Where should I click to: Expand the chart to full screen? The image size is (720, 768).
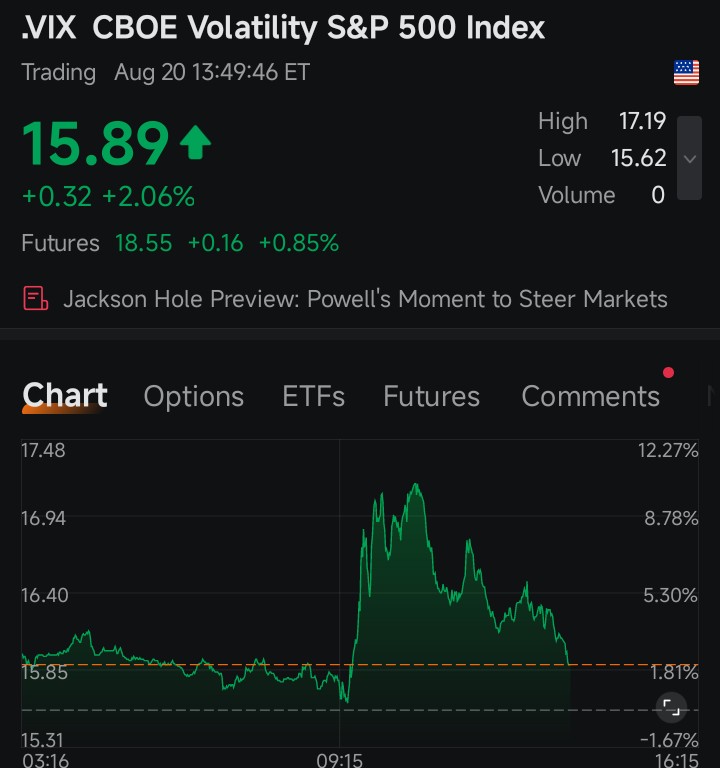(671, 708)
